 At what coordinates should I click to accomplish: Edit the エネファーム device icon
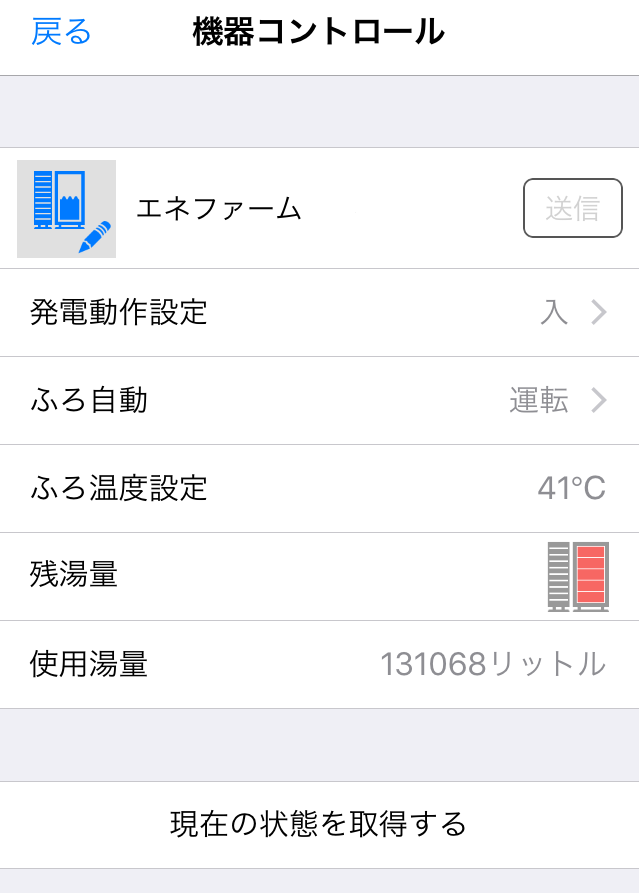click(x=66, y=209)
